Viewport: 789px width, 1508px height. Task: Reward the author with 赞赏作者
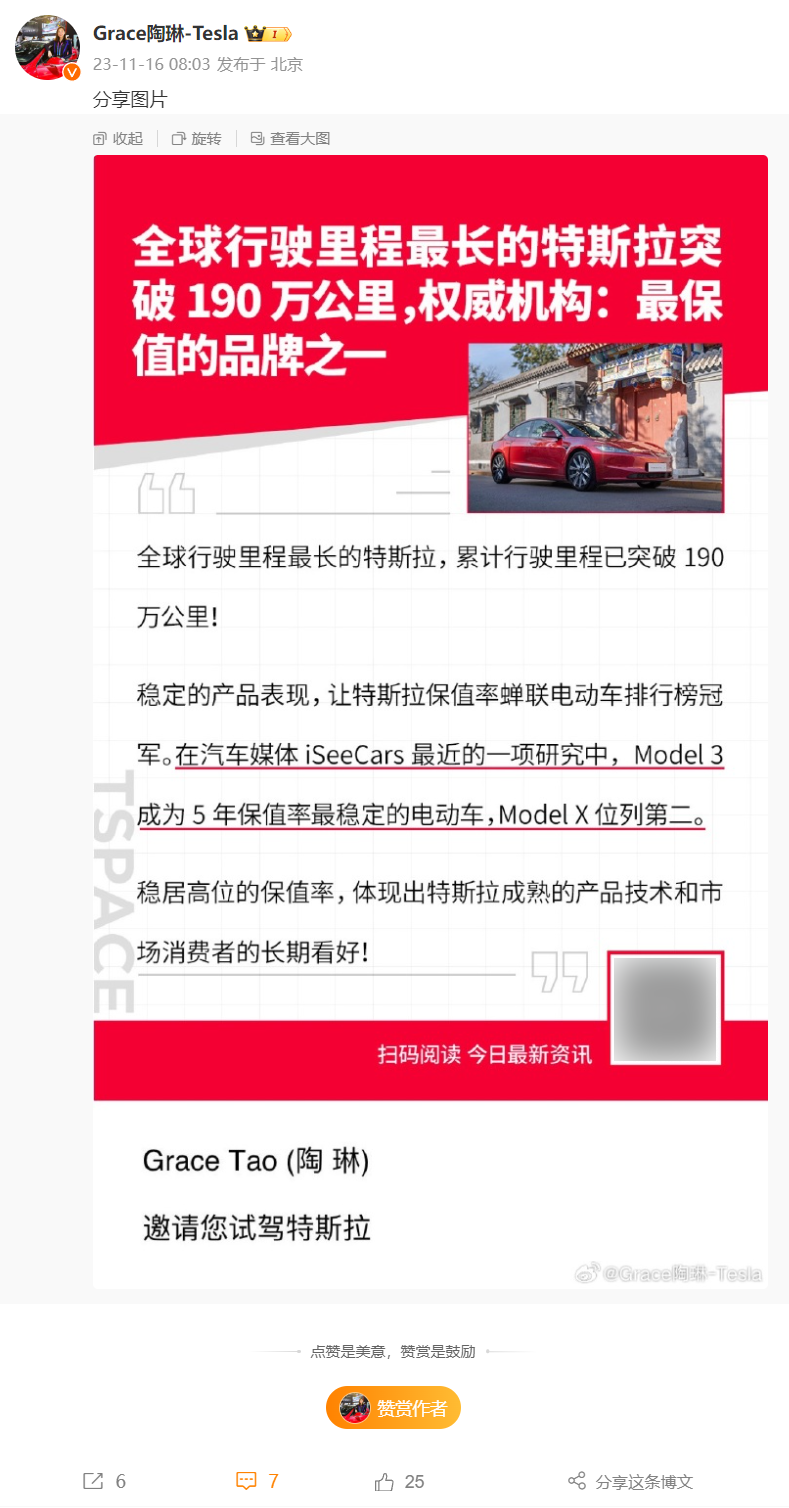393,1408
